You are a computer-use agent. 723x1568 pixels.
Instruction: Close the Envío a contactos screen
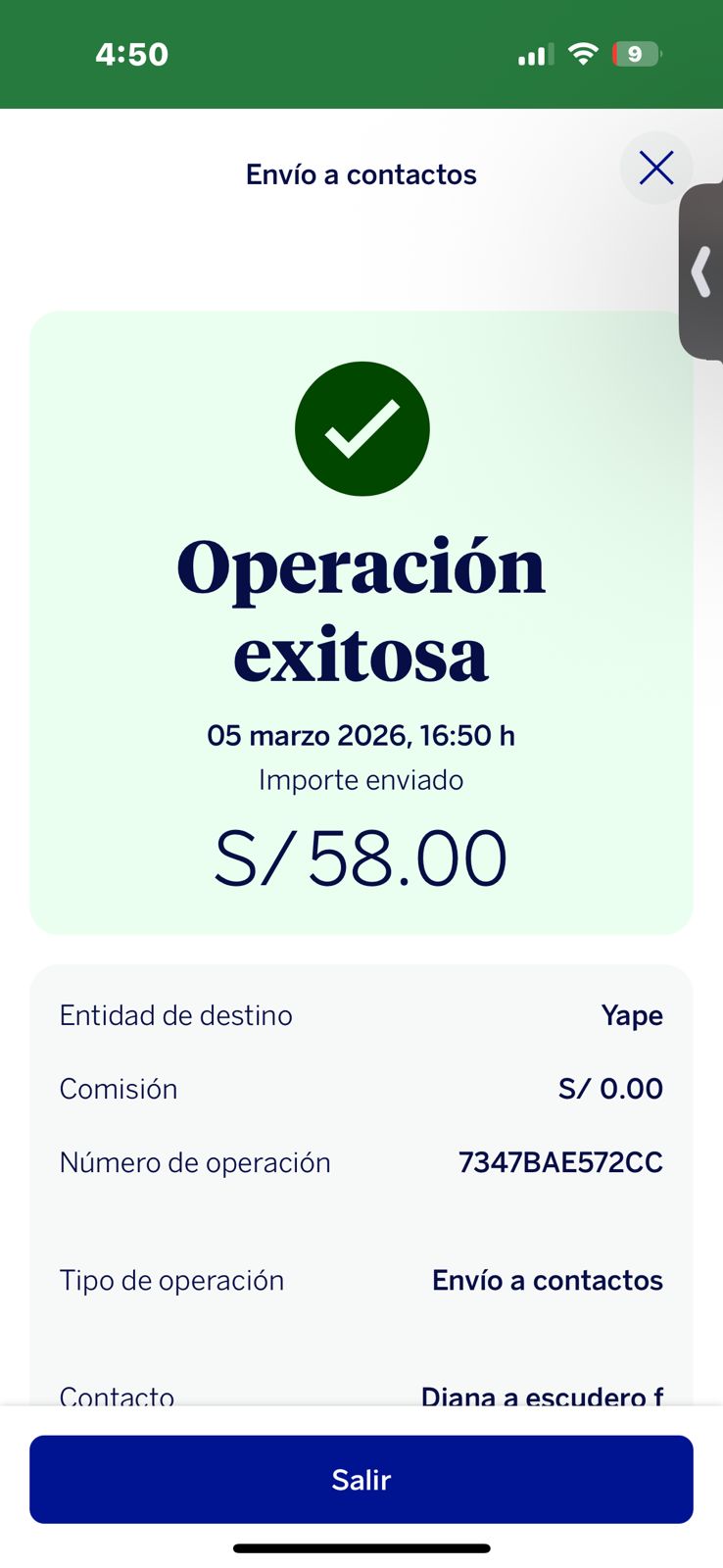click(655, 169)
